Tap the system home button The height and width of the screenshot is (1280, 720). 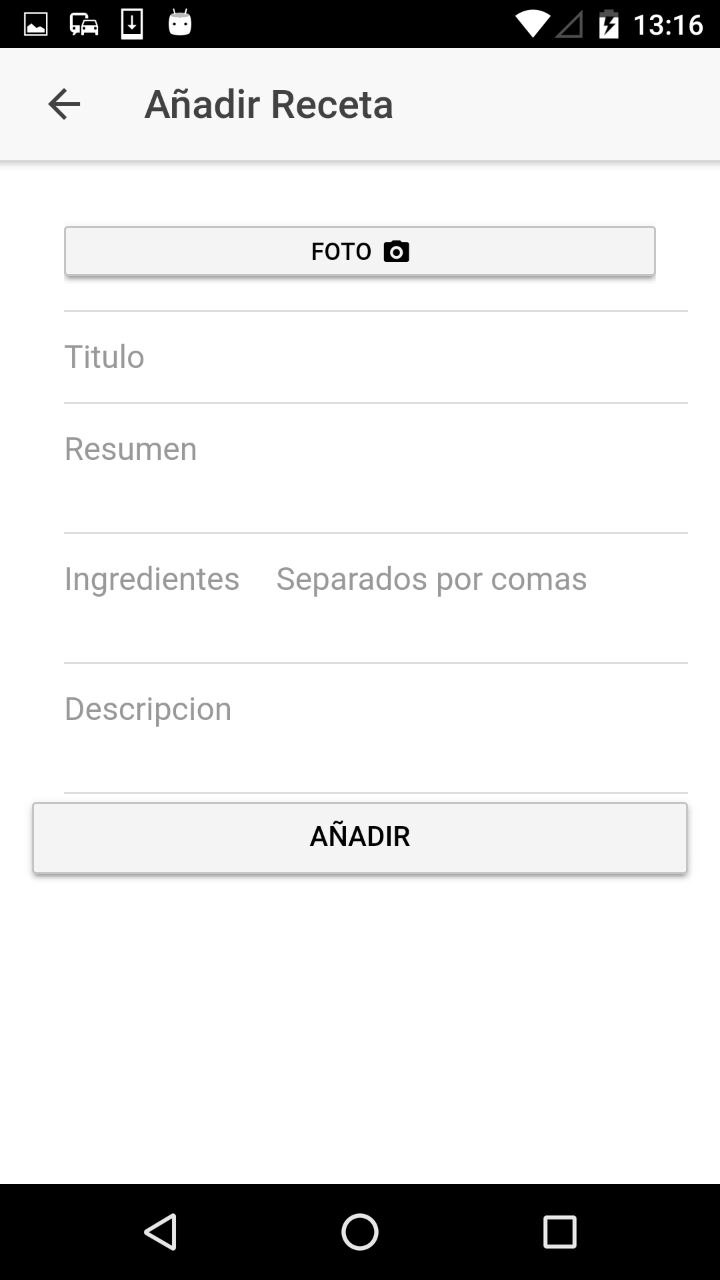pyautogui.click(x=360, y=1232)
